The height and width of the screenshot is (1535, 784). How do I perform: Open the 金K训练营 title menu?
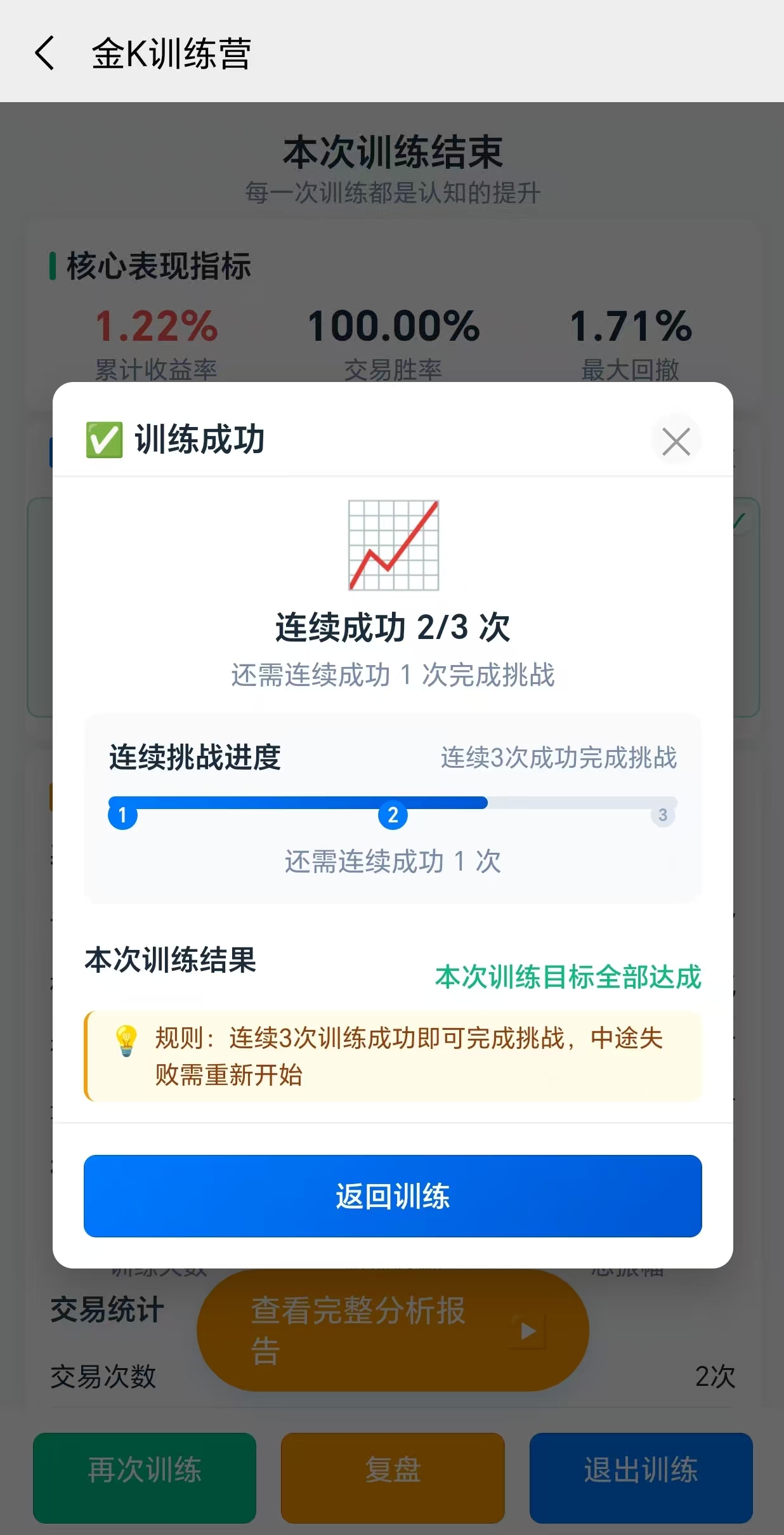click(x=170, y=55)
